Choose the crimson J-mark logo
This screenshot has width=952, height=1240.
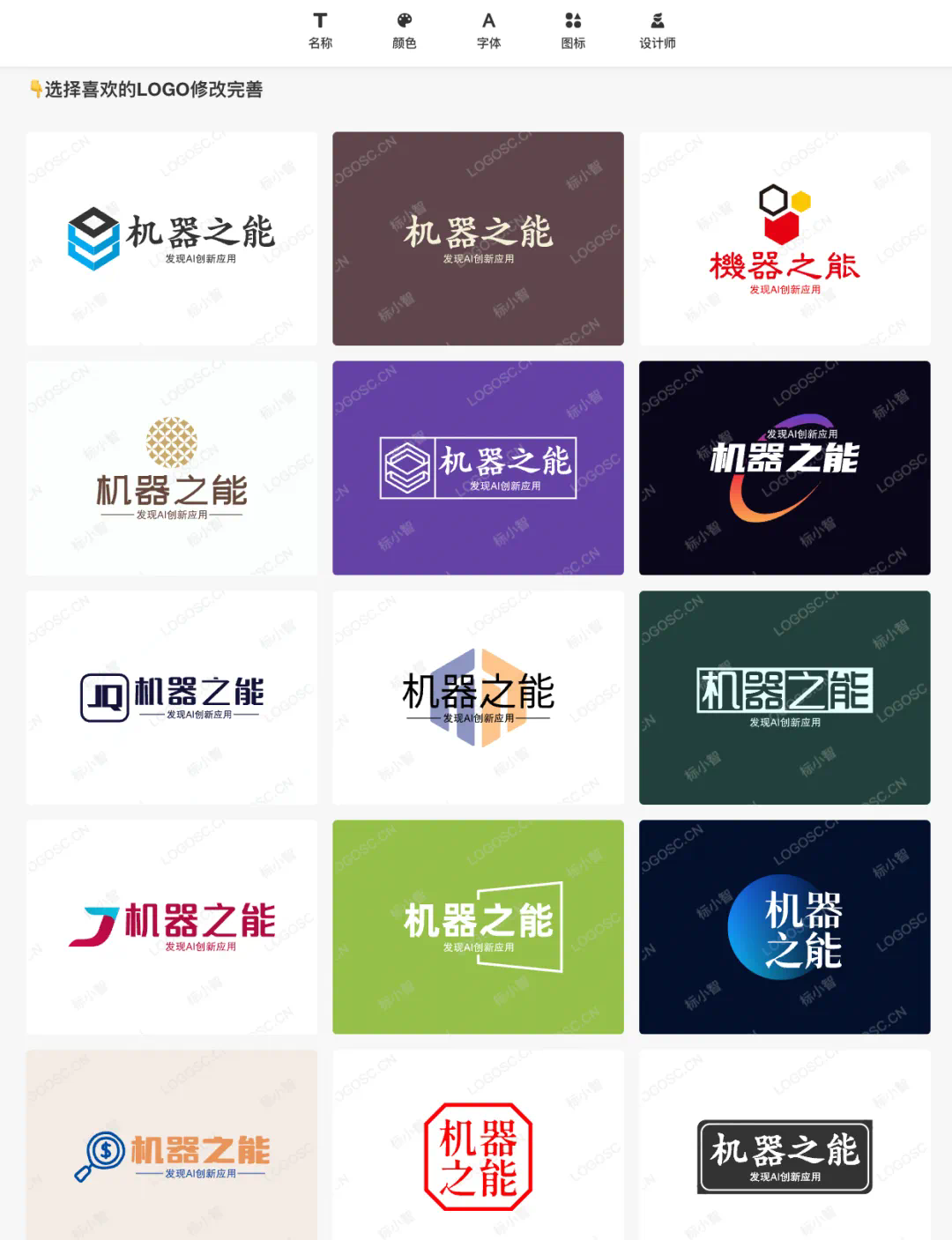(x=171, y=926)
